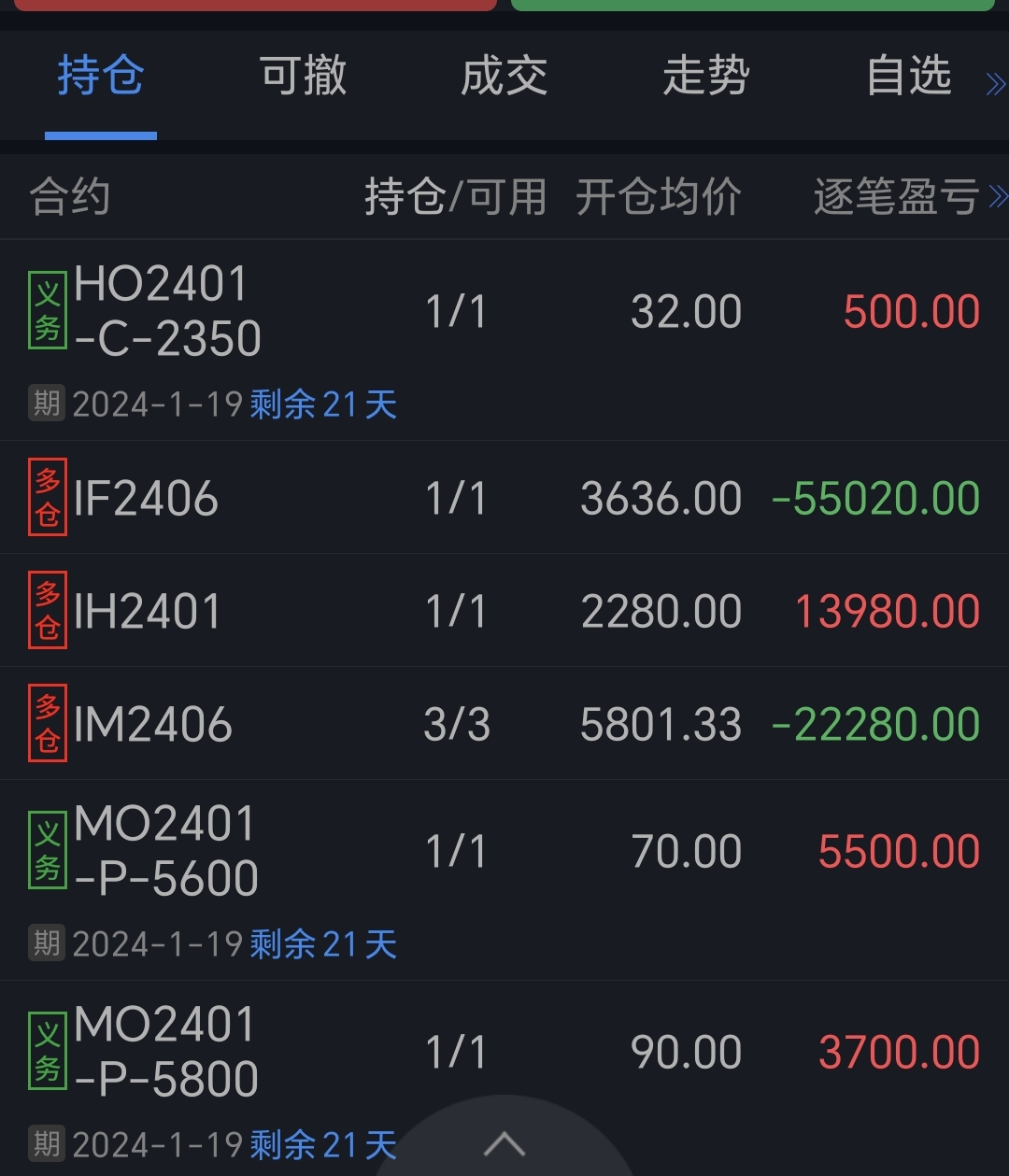Select the HO2401-C-2350 position row
The height and width of the screenshot is (1176, 1009).
pyautogui.click(x=504, y=340)
